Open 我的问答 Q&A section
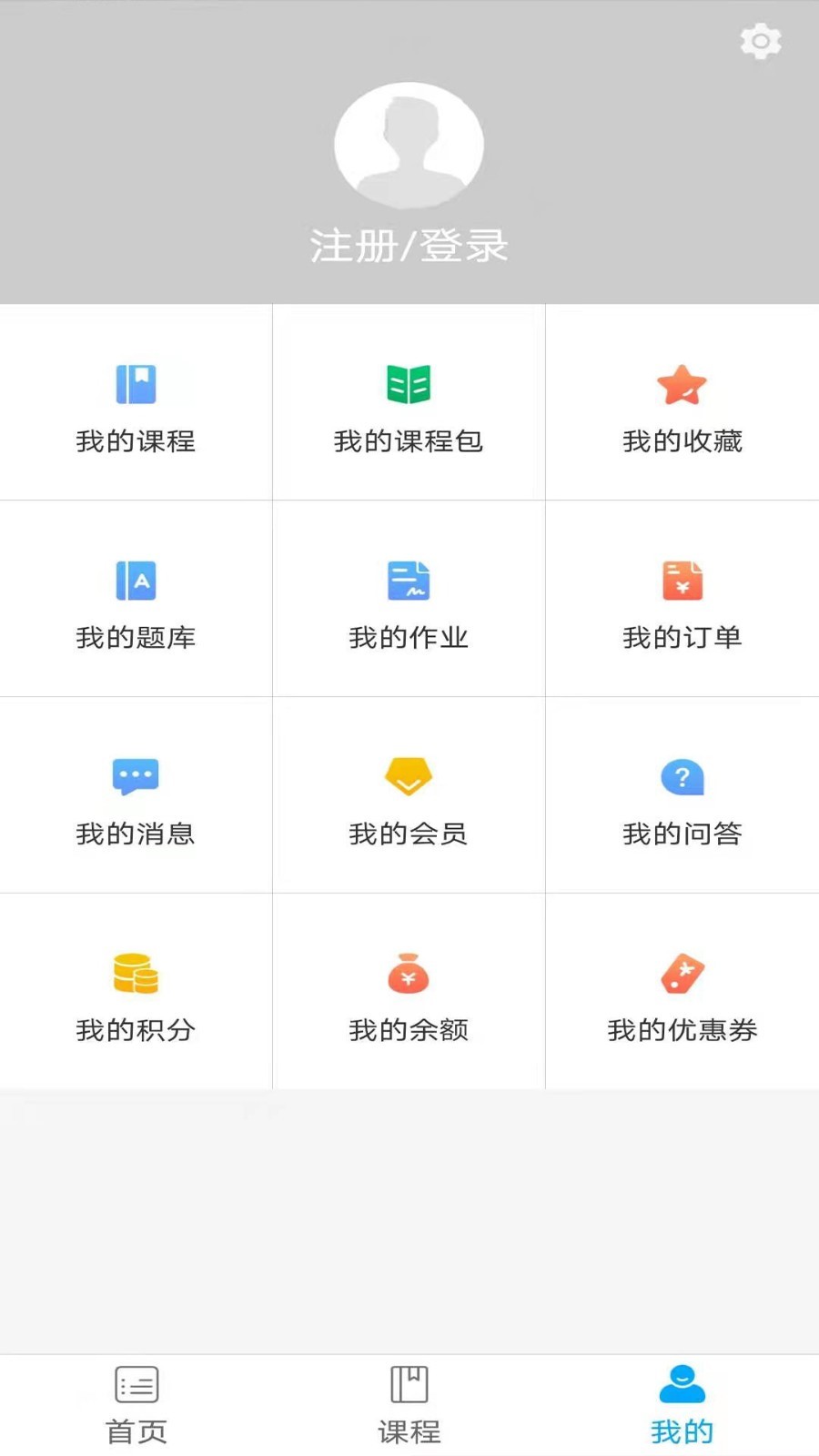 pyautogui.click(x=682, y=799)
